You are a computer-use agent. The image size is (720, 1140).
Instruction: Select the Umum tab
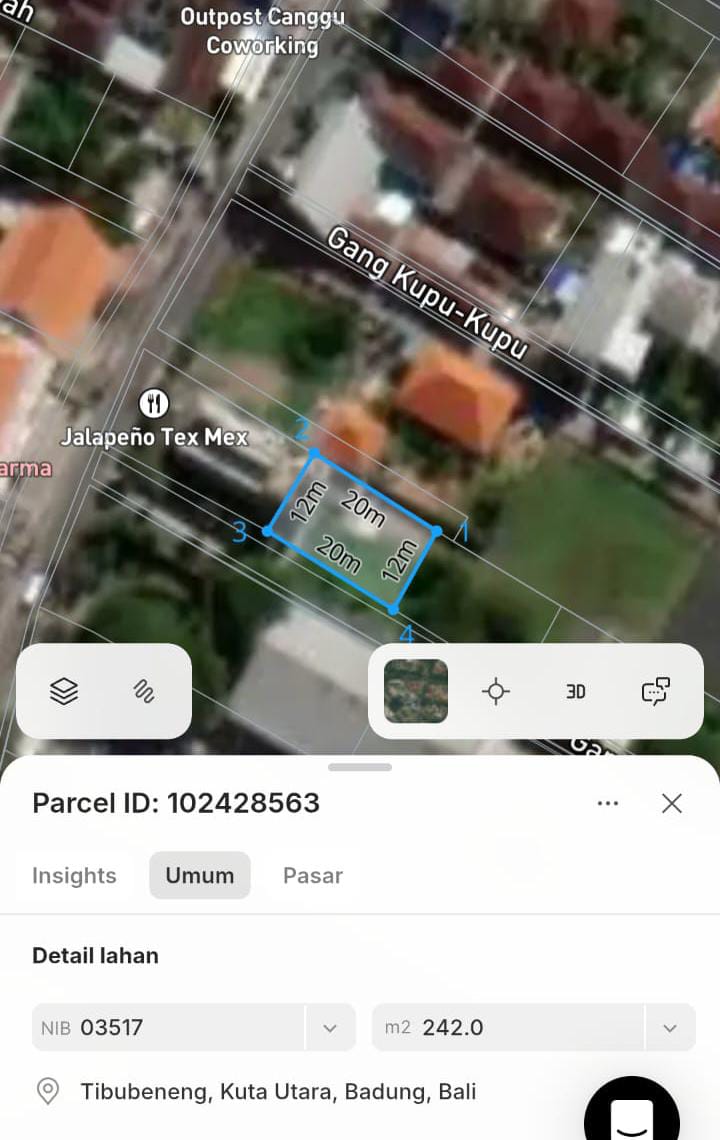(200, 876)
